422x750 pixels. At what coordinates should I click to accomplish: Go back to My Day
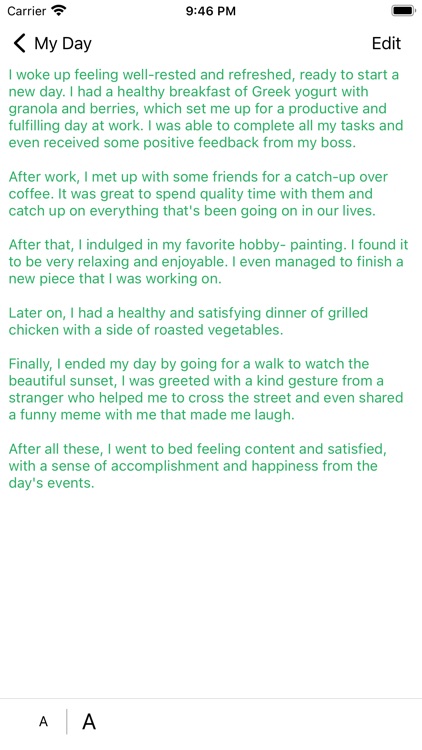(x=52, y=44)
